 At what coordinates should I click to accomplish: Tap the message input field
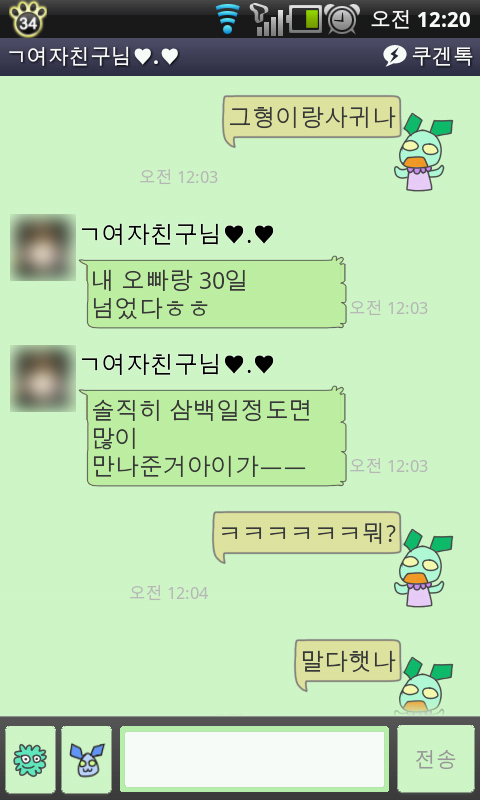255,759
